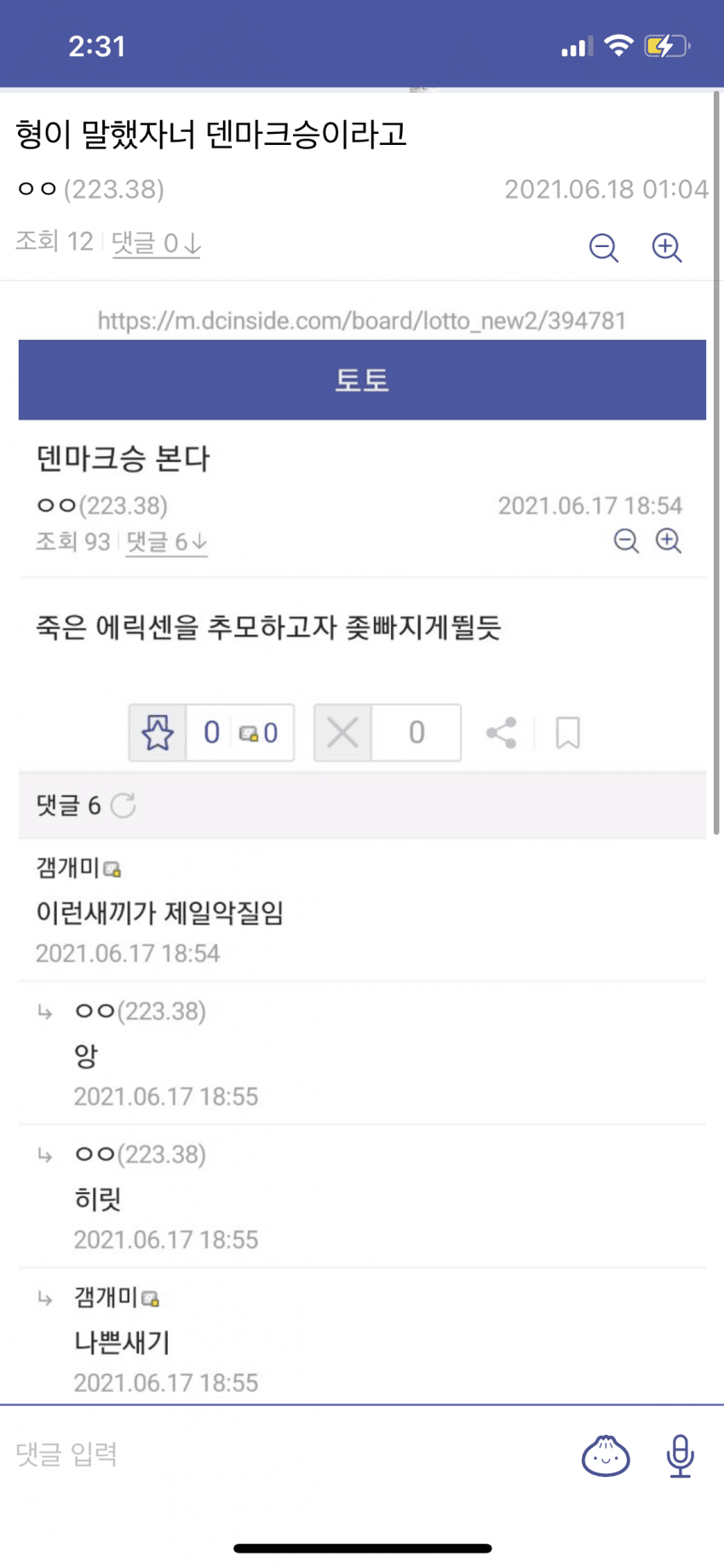Start voice input with the microphone
724x1568 pixels.
pyautogui.click(x=680, y=1456)
